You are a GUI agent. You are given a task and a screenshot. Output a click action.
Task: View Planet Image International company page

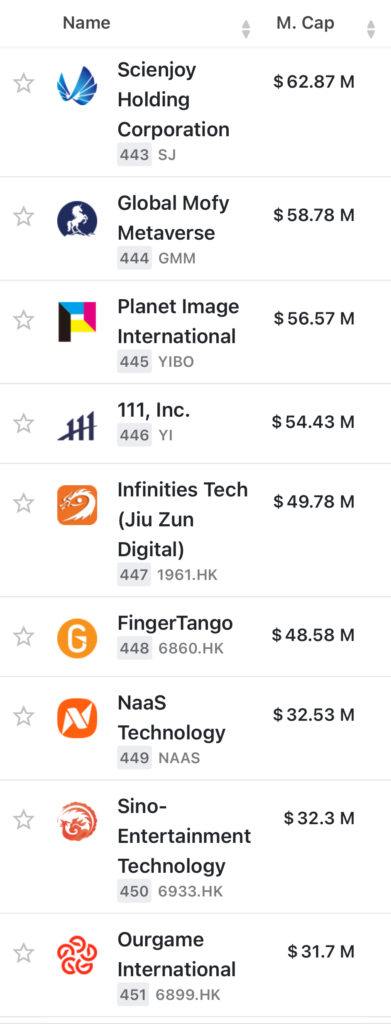coord(195,332)
